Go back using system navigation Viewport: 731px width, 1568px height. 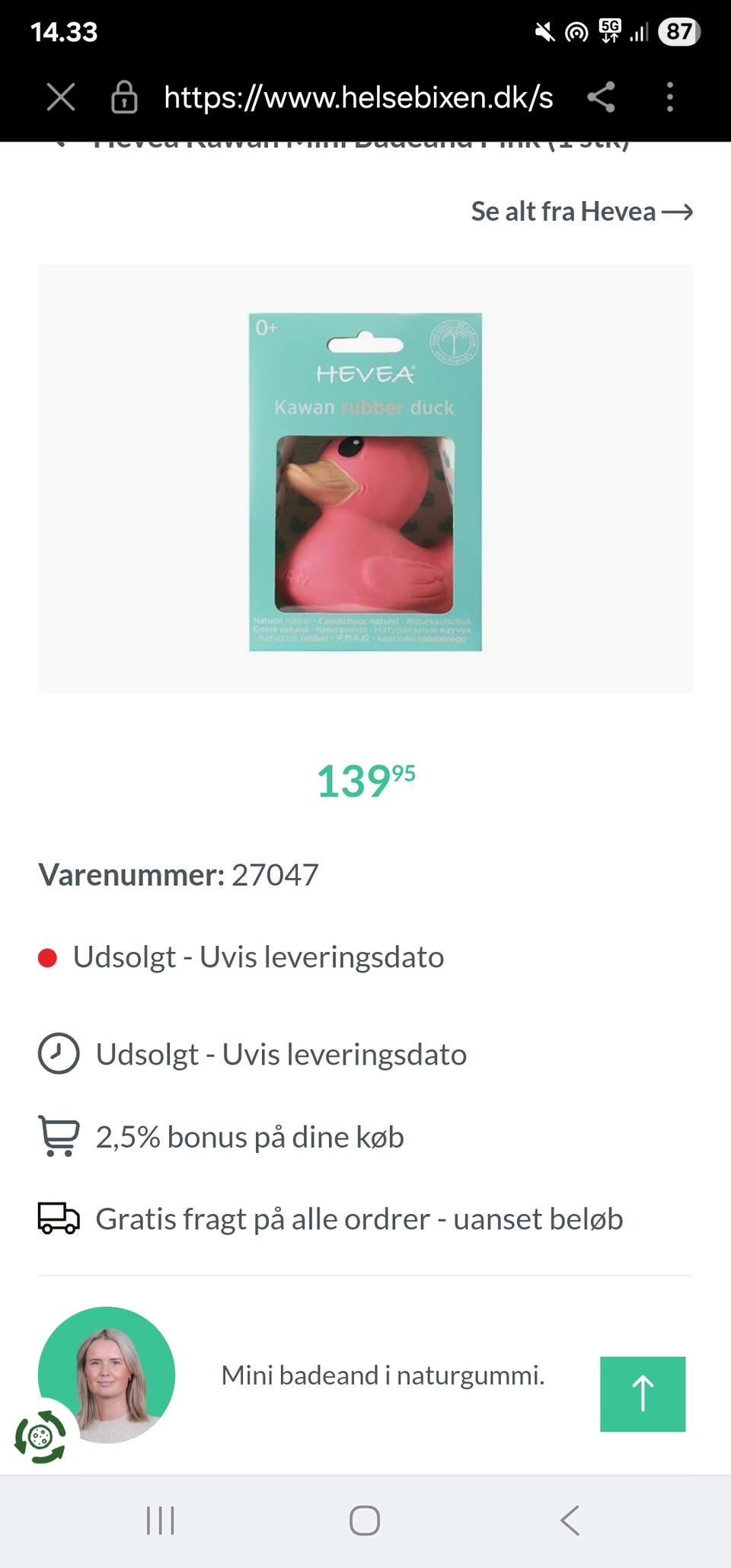click(570, 1520)
